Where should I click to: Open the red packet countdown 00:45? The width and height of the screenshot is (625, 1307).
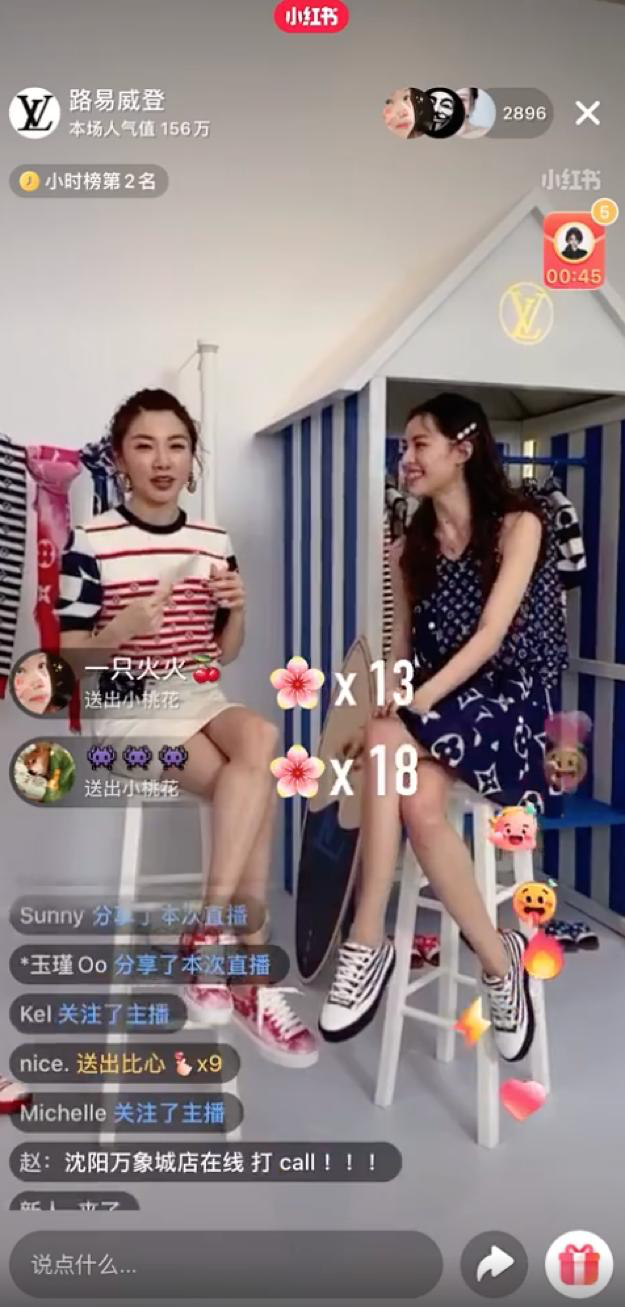[x=575, y=252]
